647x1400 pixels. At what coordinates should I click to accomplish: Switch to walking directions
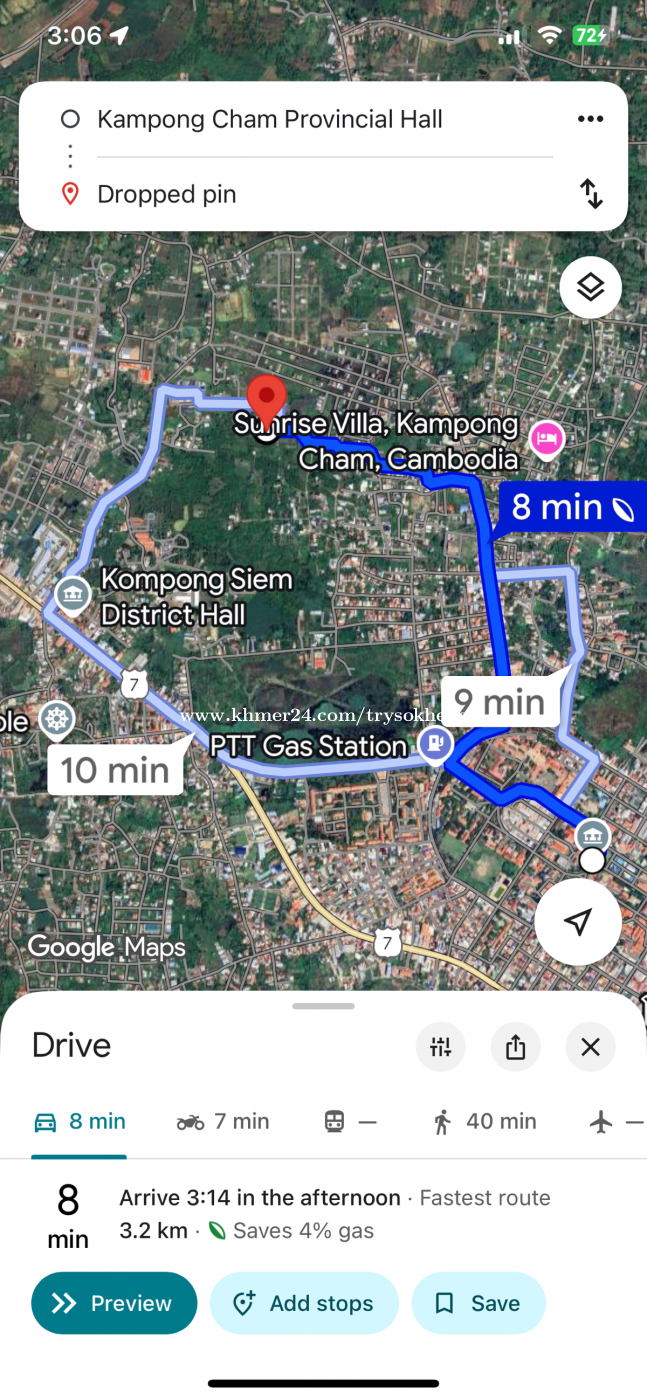pyautogui.click(x=484, y=1122)
